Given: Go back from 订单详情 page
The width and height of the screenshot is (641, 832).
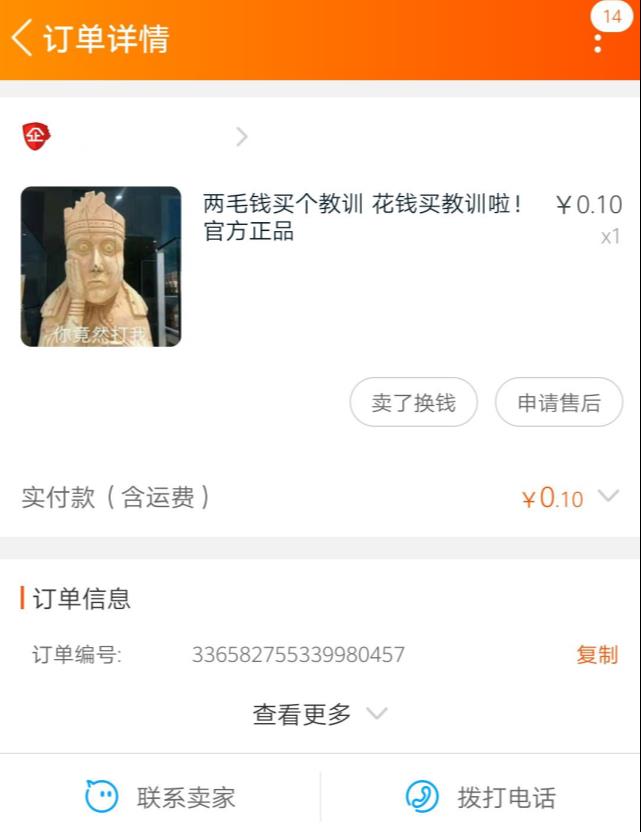Looking at the screenshot, I should tap(22, 39).
